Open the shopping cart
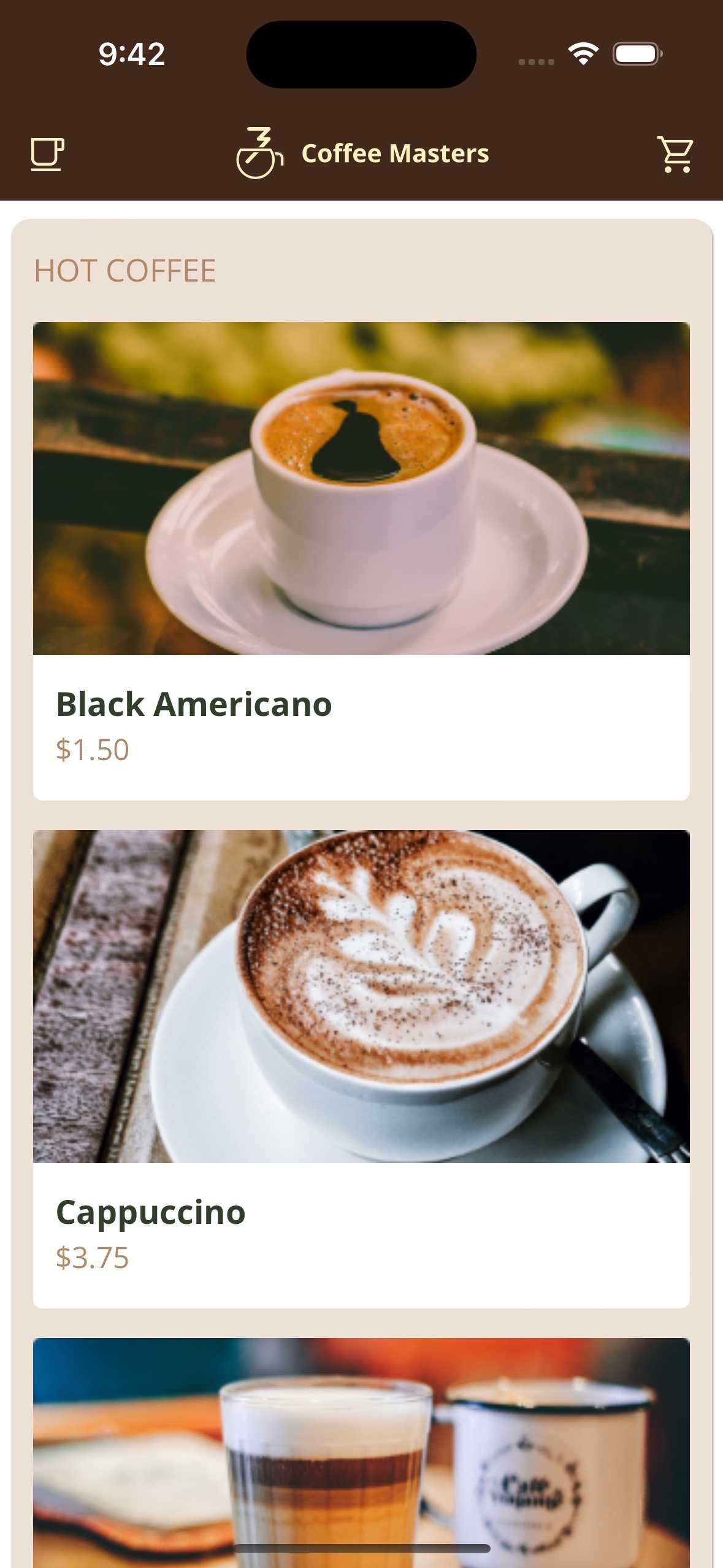Viewport: 723px width, 1568px height. pos(675,153)
